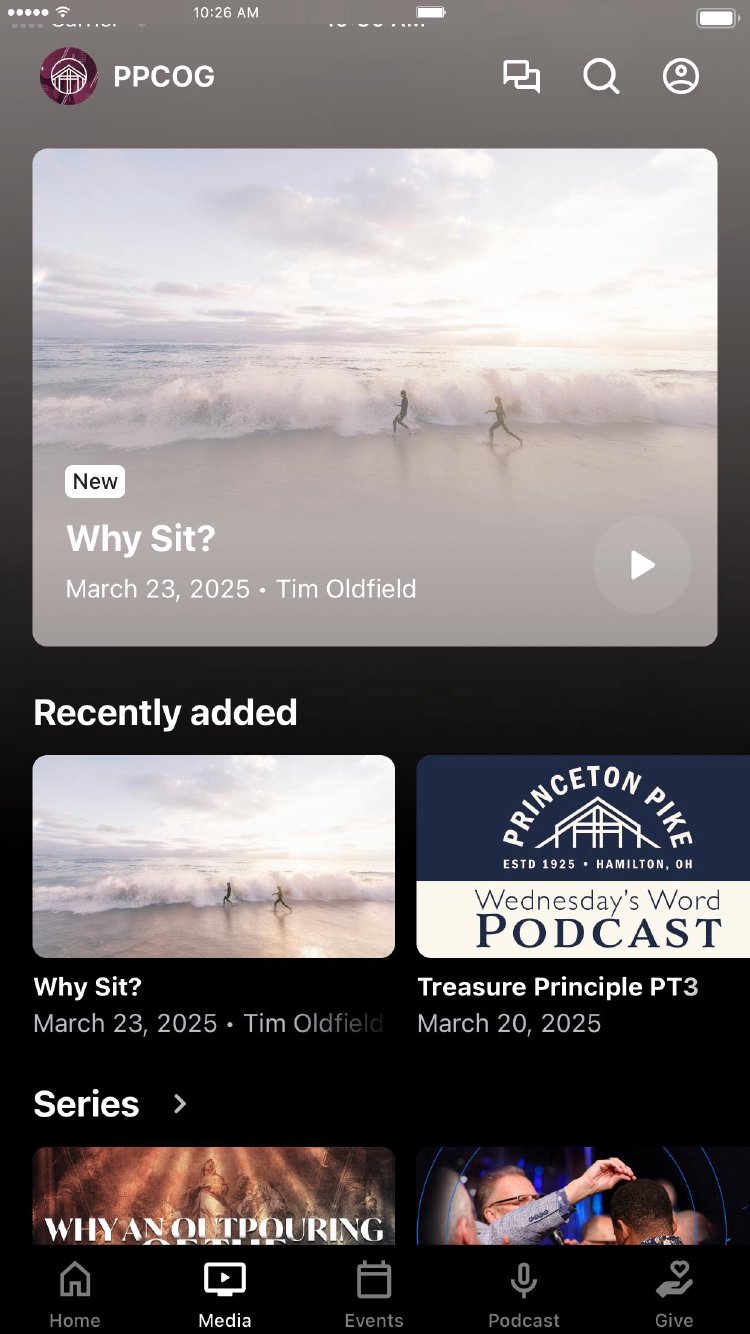Select the Media tab
Image resolution: width=750 pixels, height=1334 pixels.
point(225,1294)
